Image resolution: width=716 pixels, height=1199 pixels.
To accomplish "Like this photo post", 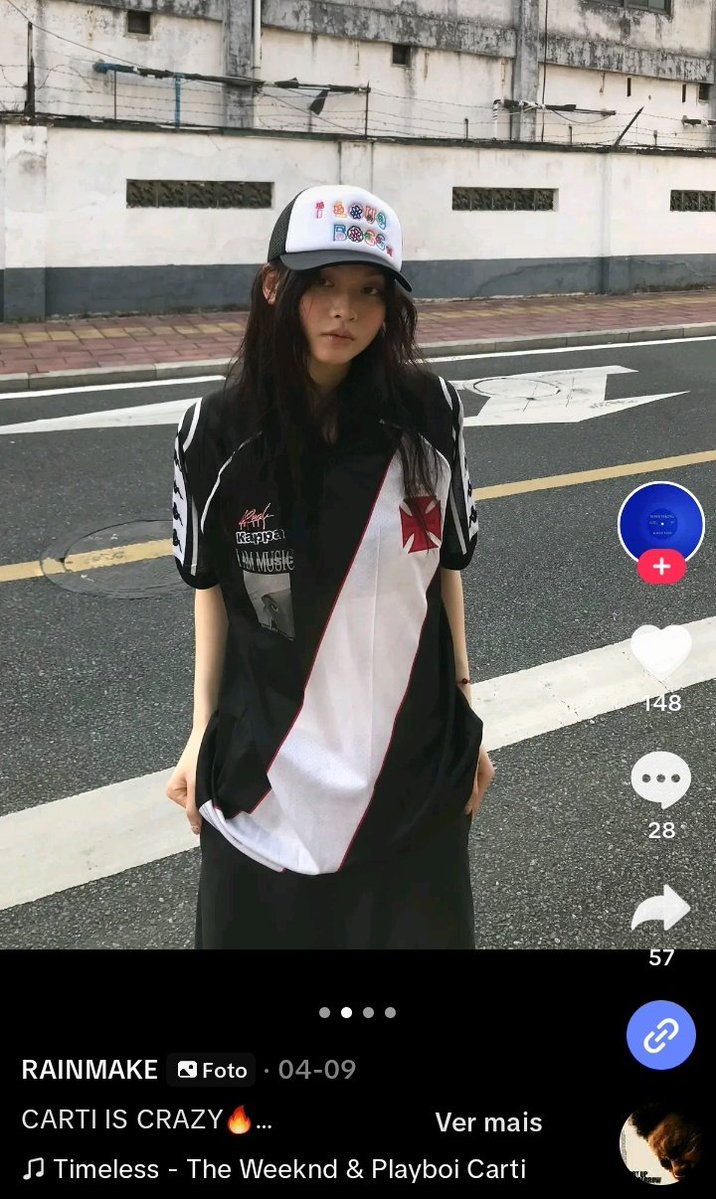I will [x=660, y=651].
